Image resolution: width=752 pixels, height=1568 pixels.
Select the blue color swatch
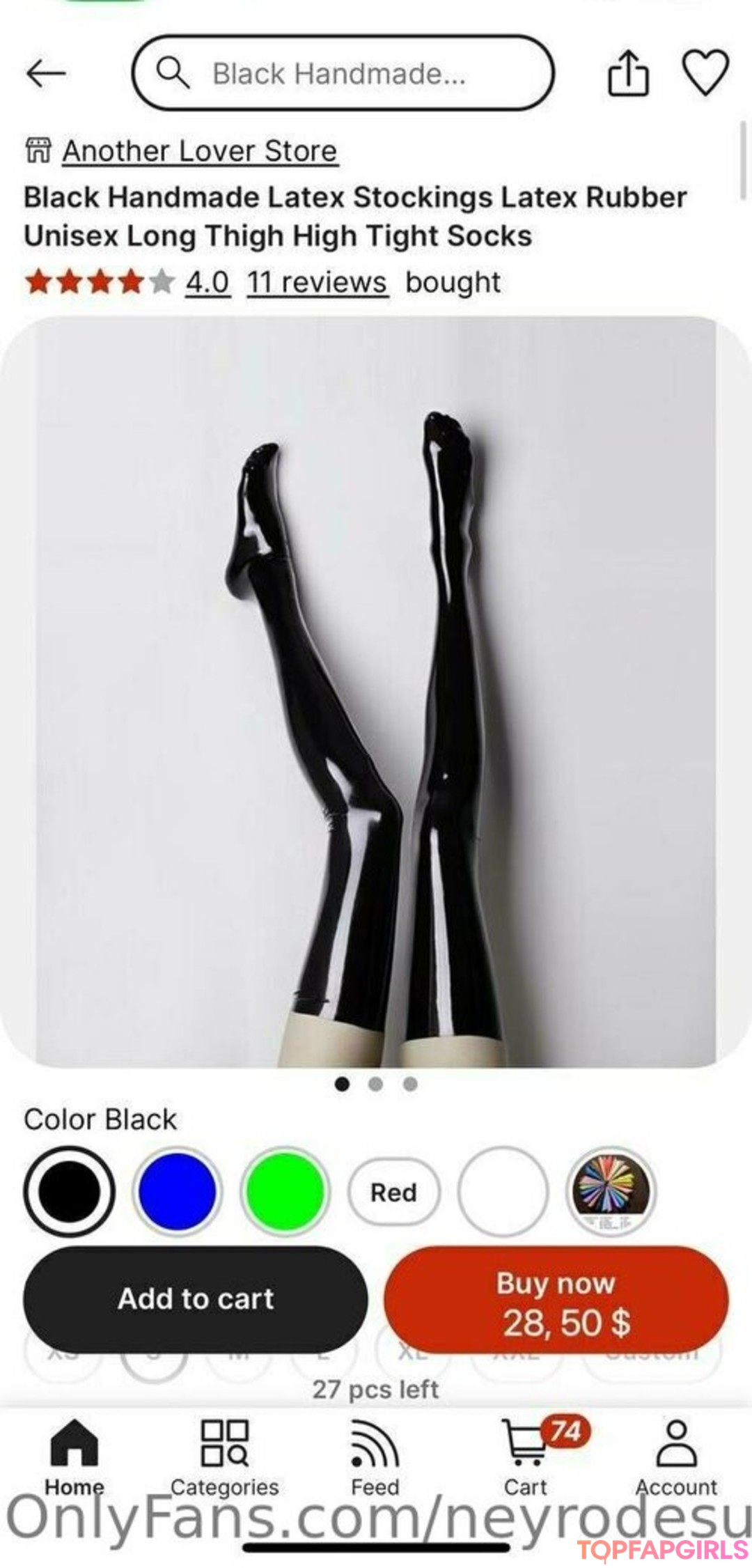(177, 1191)
